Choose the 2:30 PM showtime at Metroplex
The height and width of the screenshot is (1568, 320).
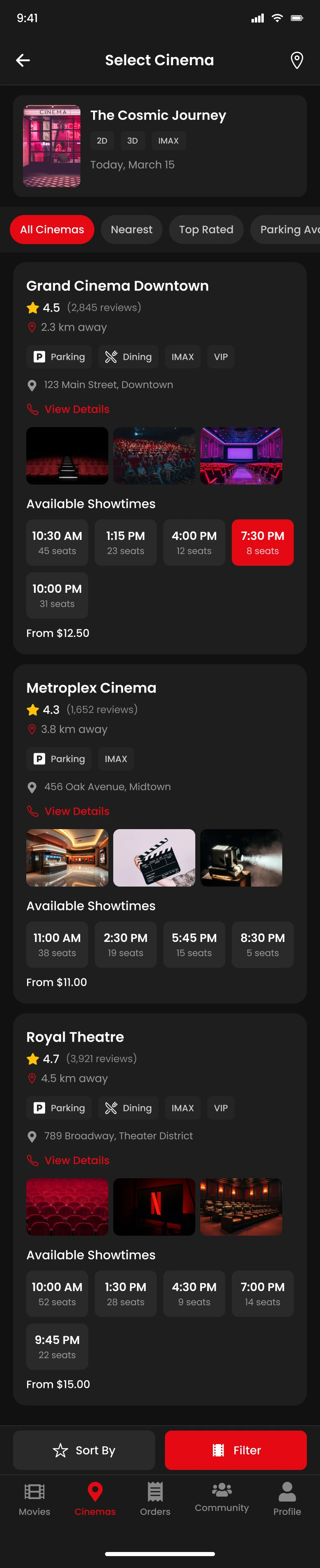tap(125, 944)
